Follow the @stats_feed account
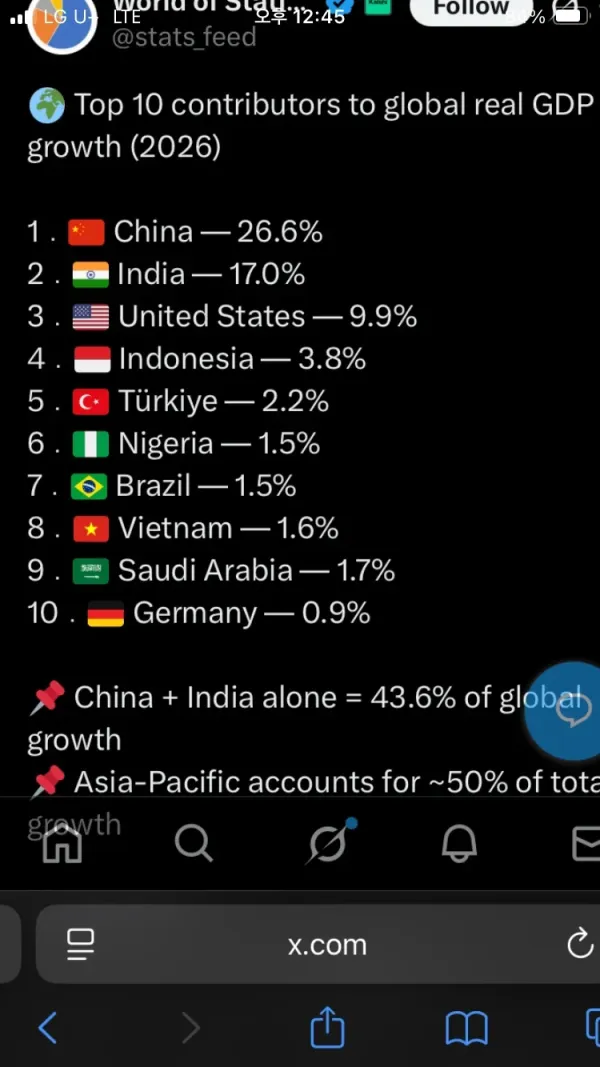Screen dimensions: 600x1067 [470, 10]
